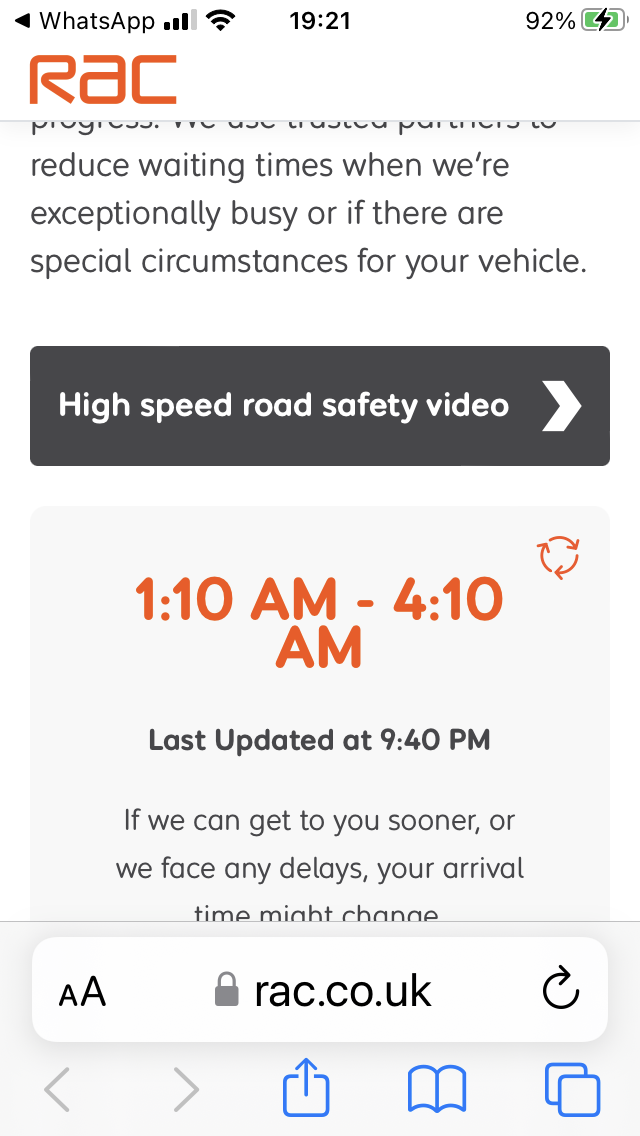This screenshot has width=640, height=1136.
Task: Open Safari bookmarks
Action: [x=437, y=1088]
